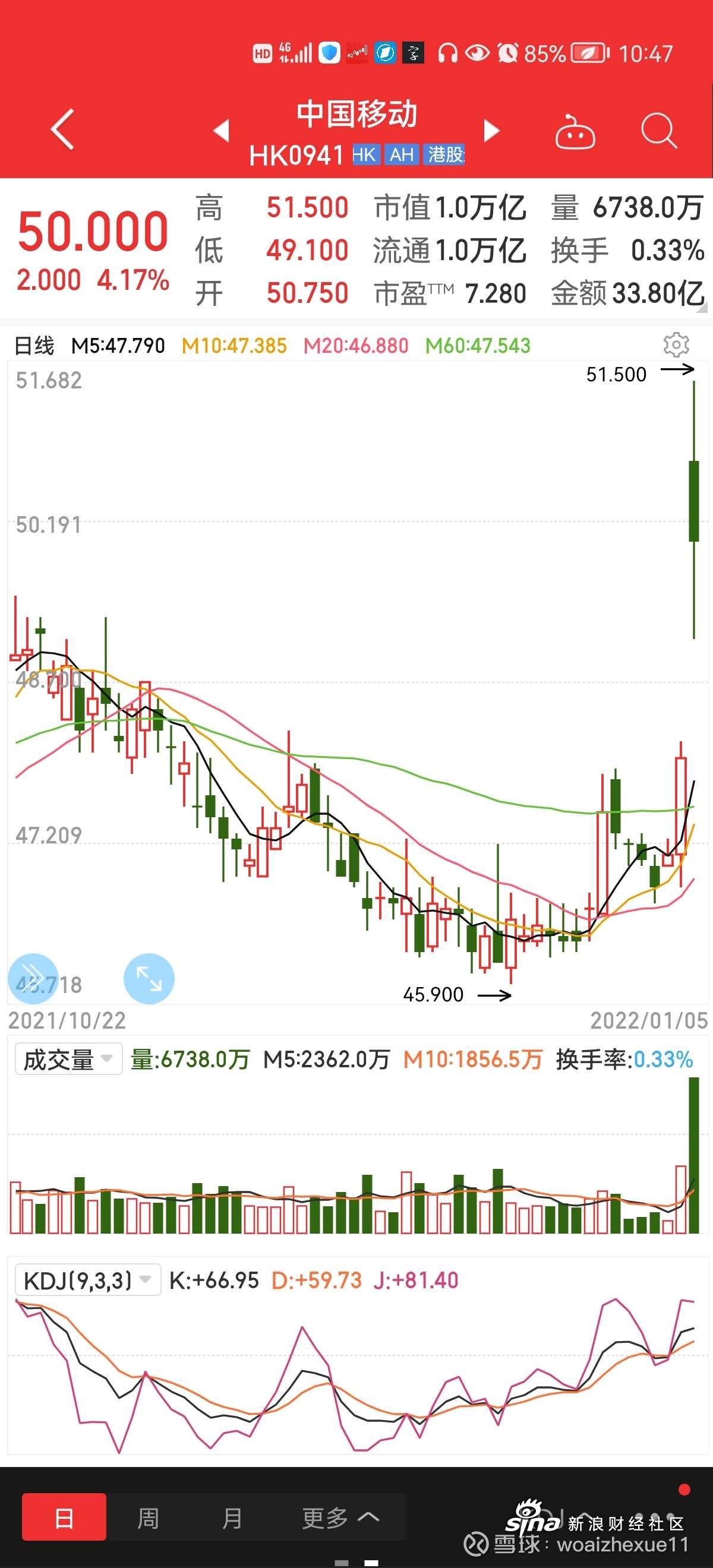
Task: Switch to the next stock
Action: (491, 130)
